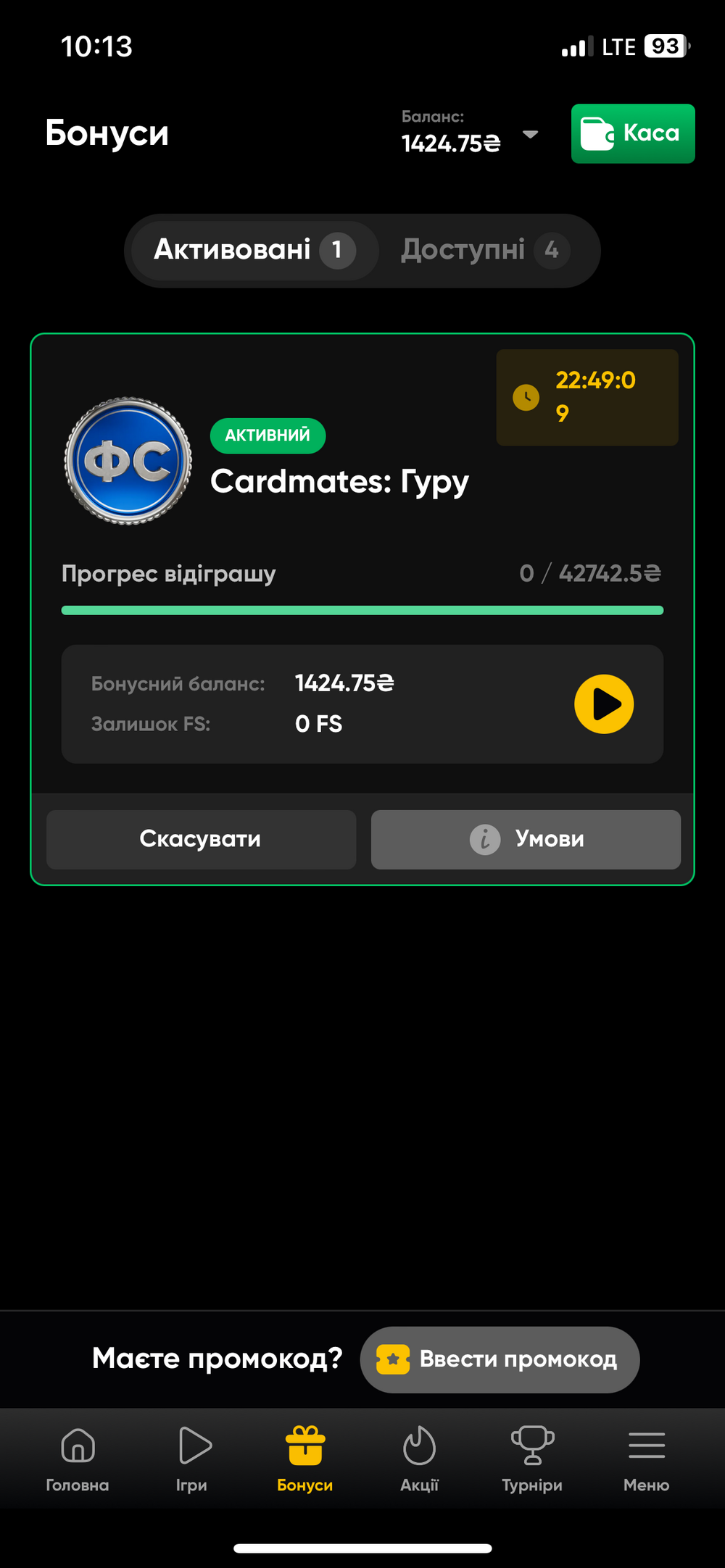Tap Ввести промокод button
This screenshot has width=725, height=1568.
(500, 1359)
